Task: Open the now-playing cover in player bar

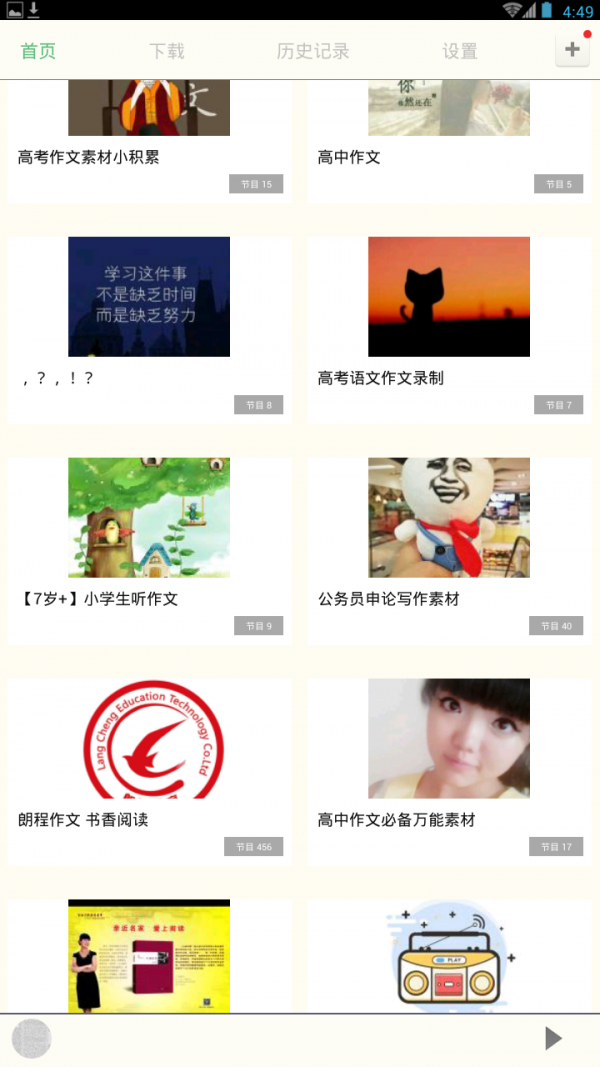Action: pyautogui.click(x=31, y=1038)
